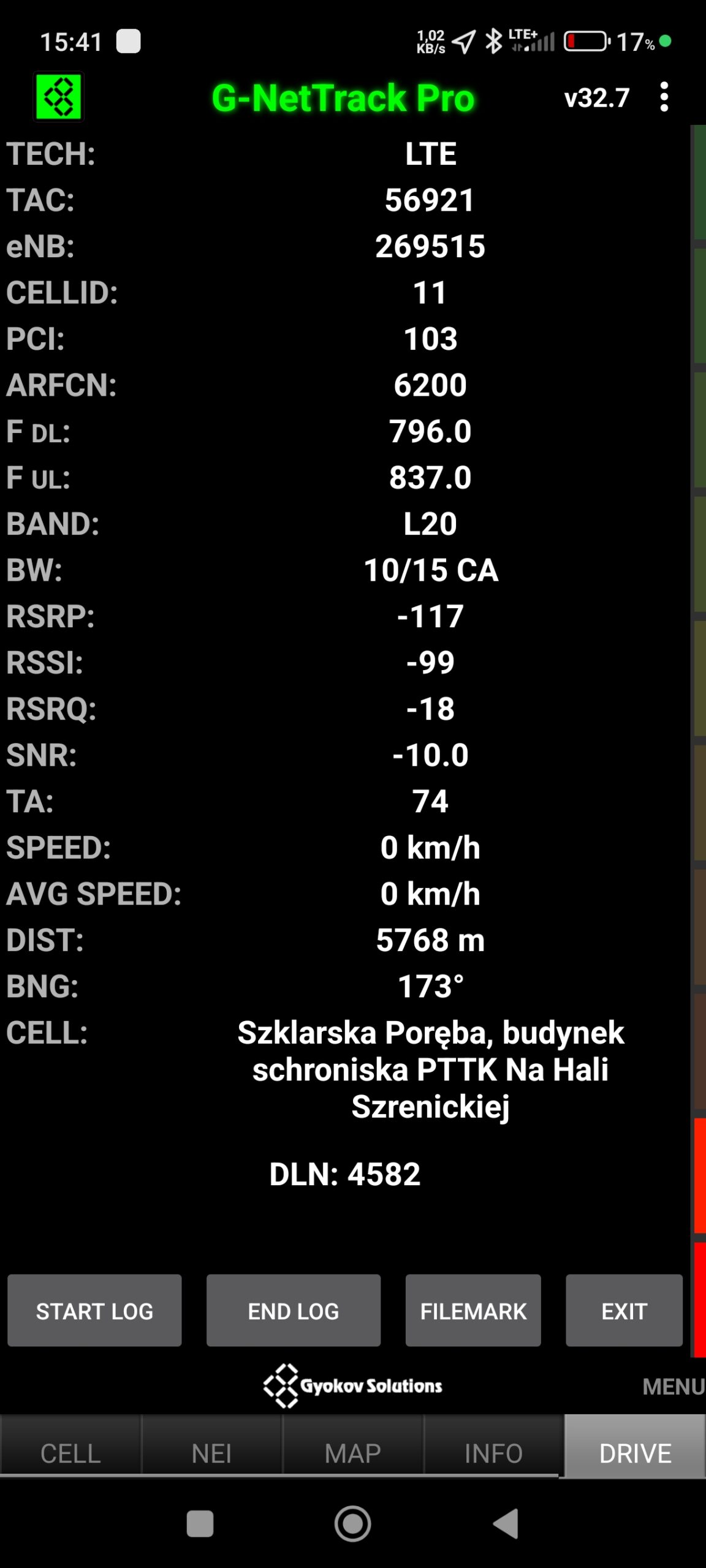
Task: Tap the START LOG button
Action: [94, 1311]
